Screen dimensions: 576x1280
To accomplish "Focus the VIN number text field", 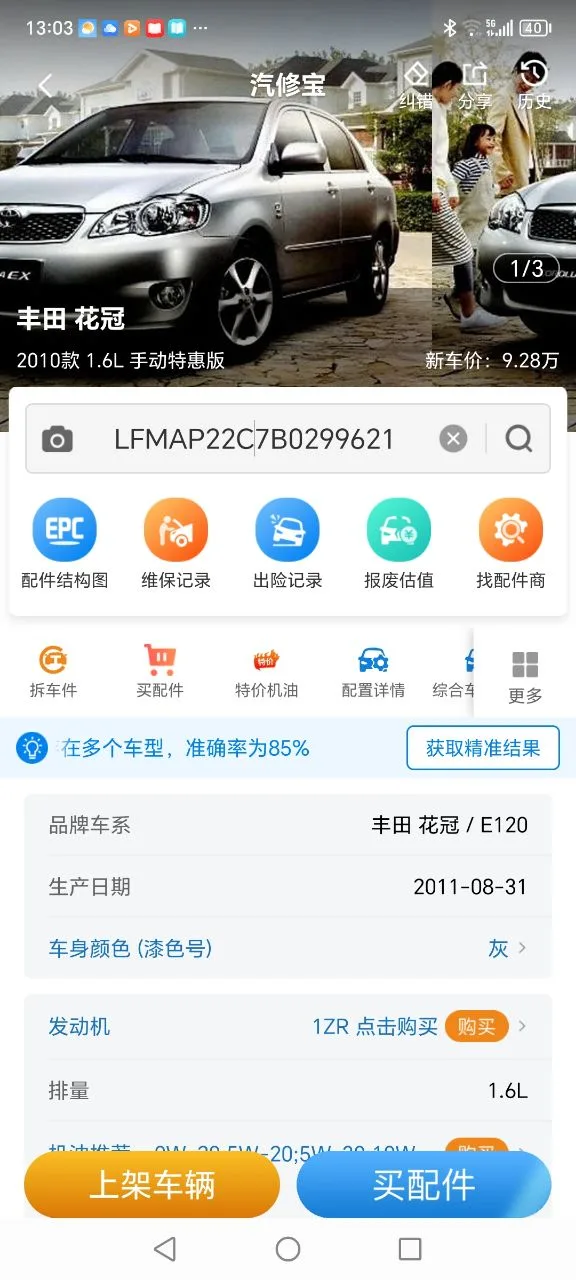I will (x=254, y=439).
